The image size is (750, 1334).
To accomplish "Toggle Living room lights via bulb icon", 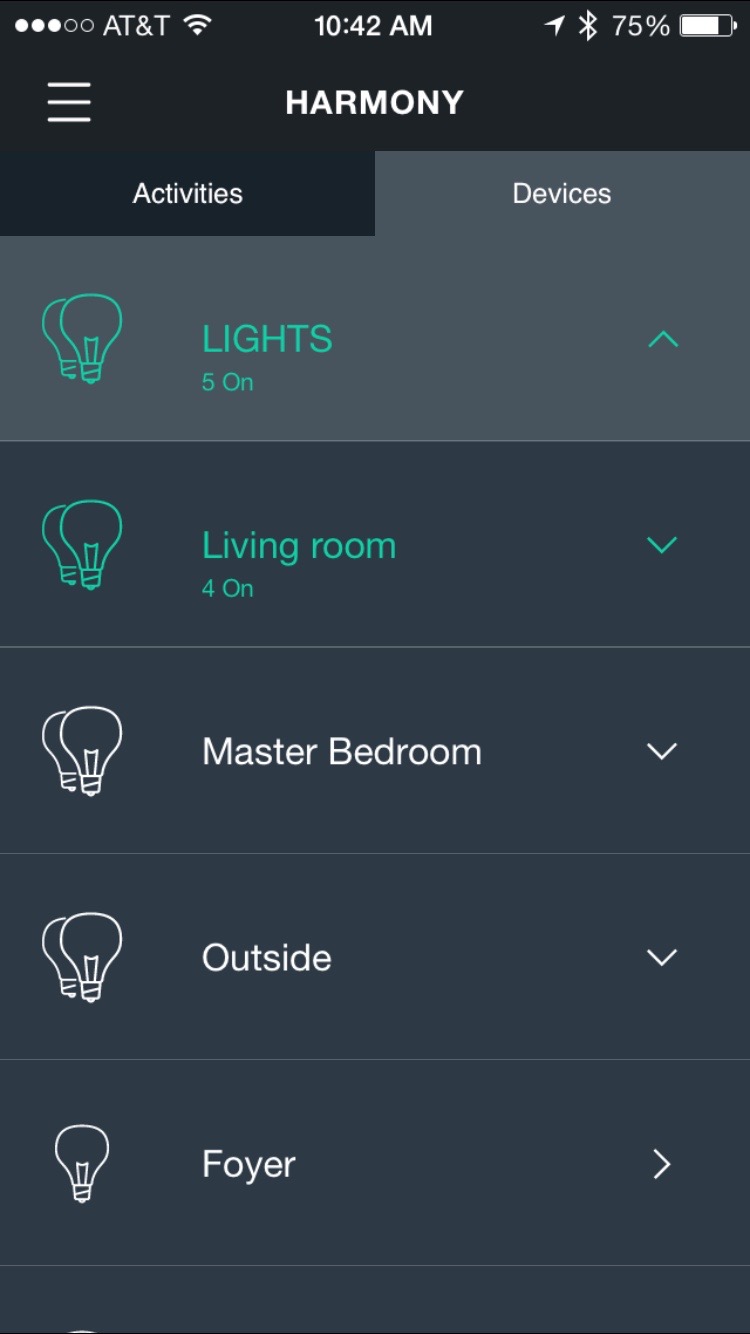I will (82, 545).
